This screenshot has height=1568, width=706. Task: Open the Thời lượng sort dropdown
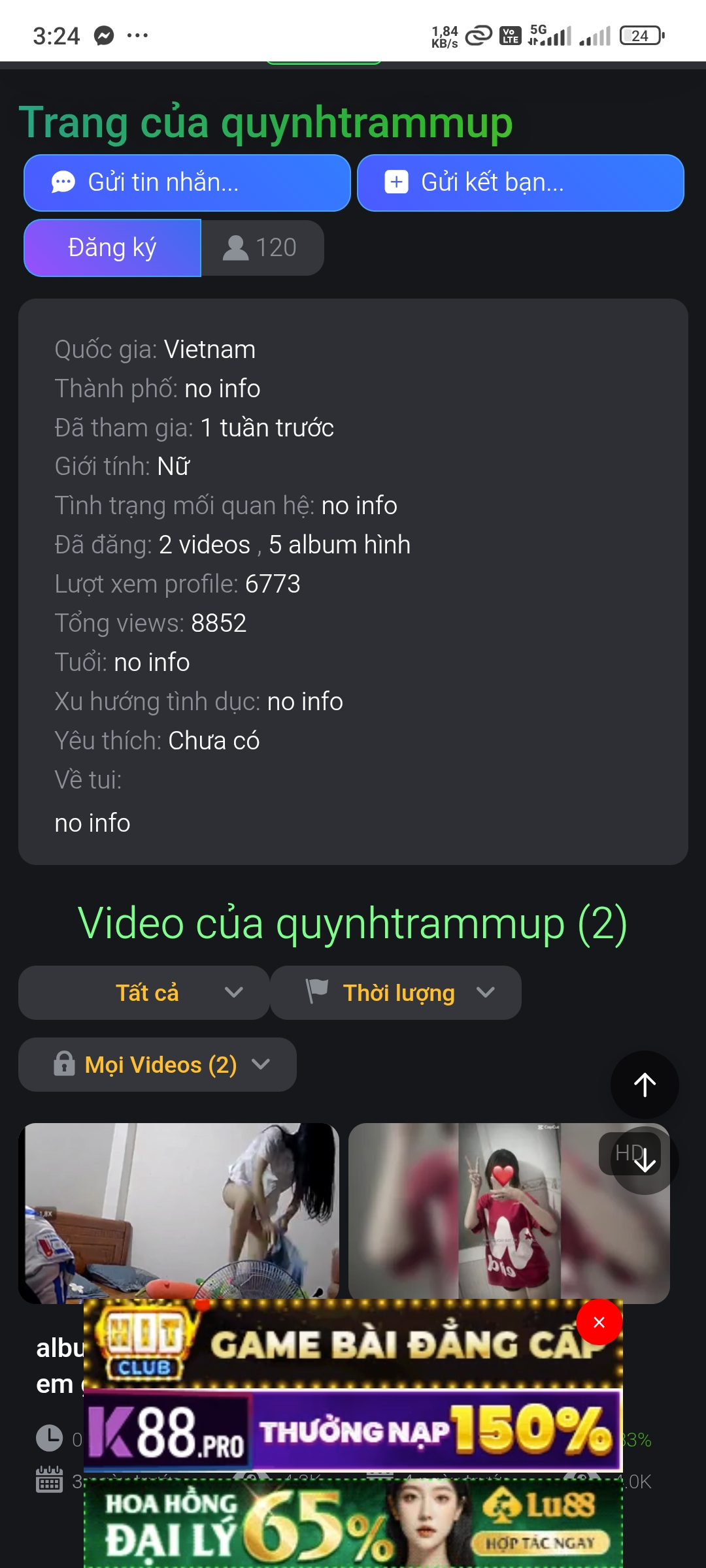coord(396,993)
